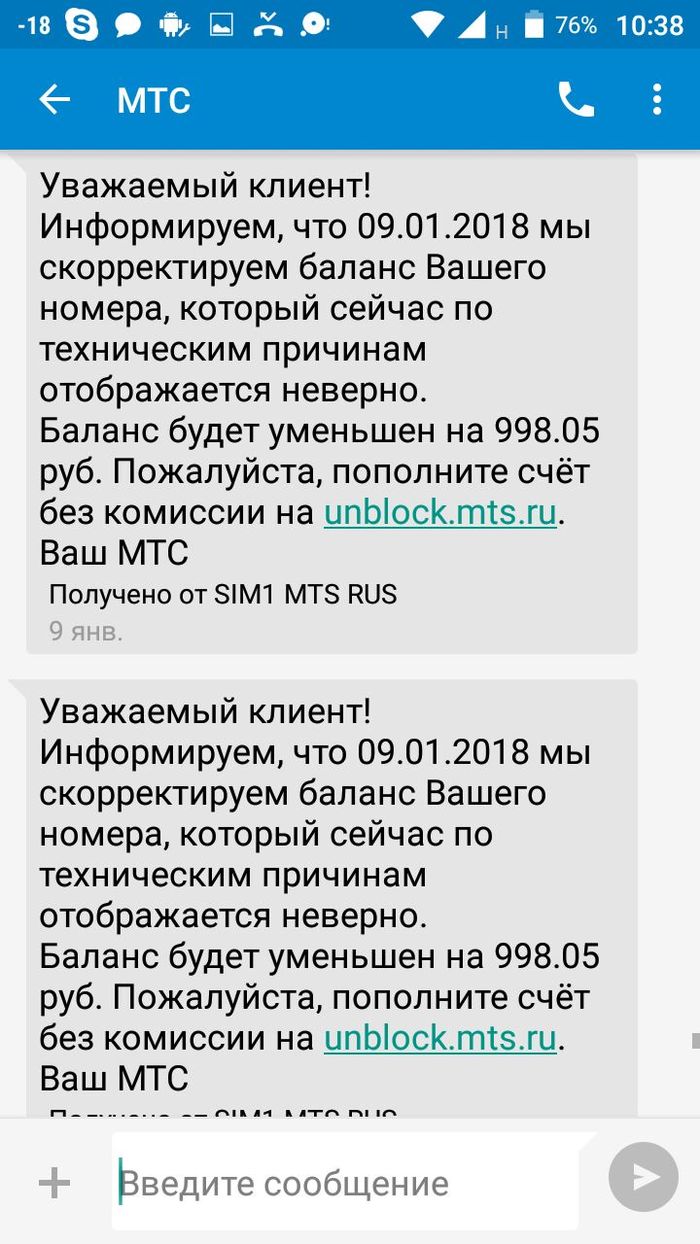This screenshot has width=700, height=1244.
Task: Open unblock.mts.ru link in the 9 янв. message
Action: tap(440, 513)
